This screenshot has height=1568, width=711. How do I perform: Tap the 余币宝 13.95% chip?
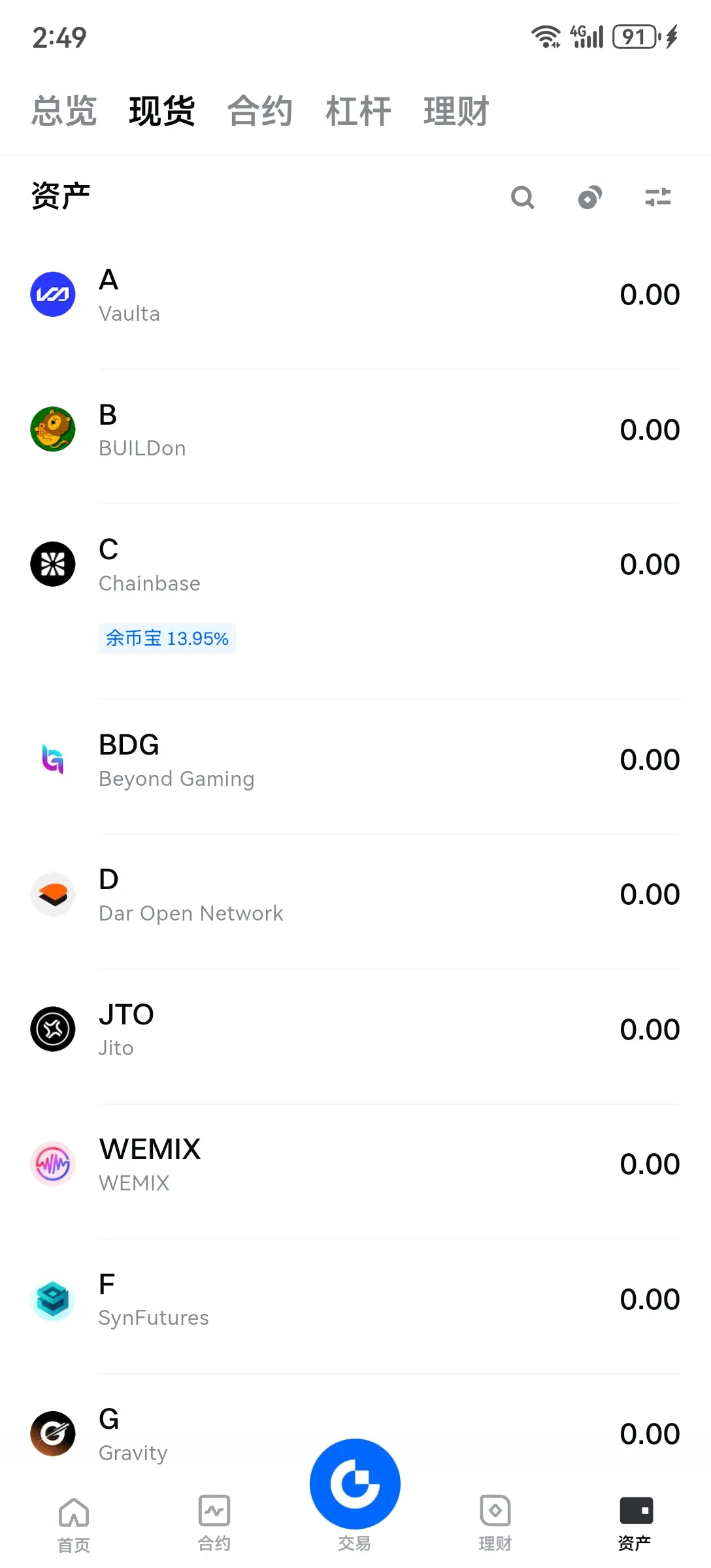pyautogui.click(x=167, y=638)
